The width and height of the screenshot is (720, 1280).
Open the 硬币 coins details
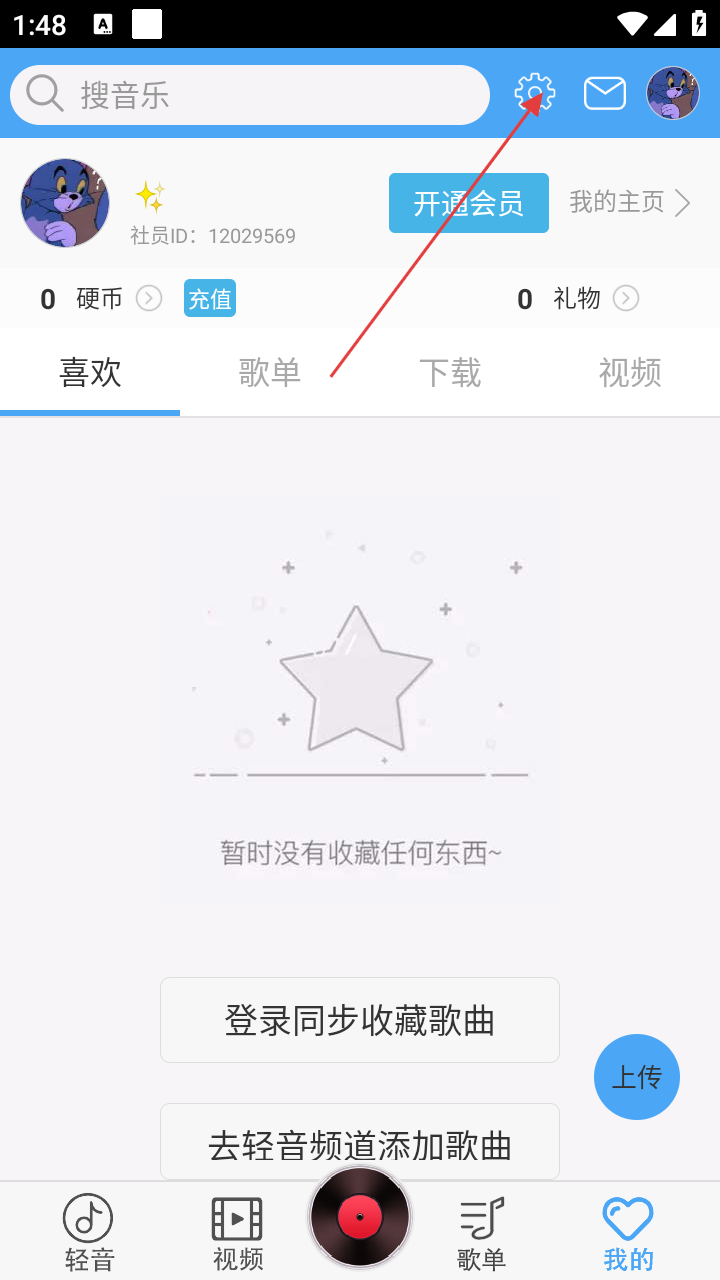(x=100, y=298)
